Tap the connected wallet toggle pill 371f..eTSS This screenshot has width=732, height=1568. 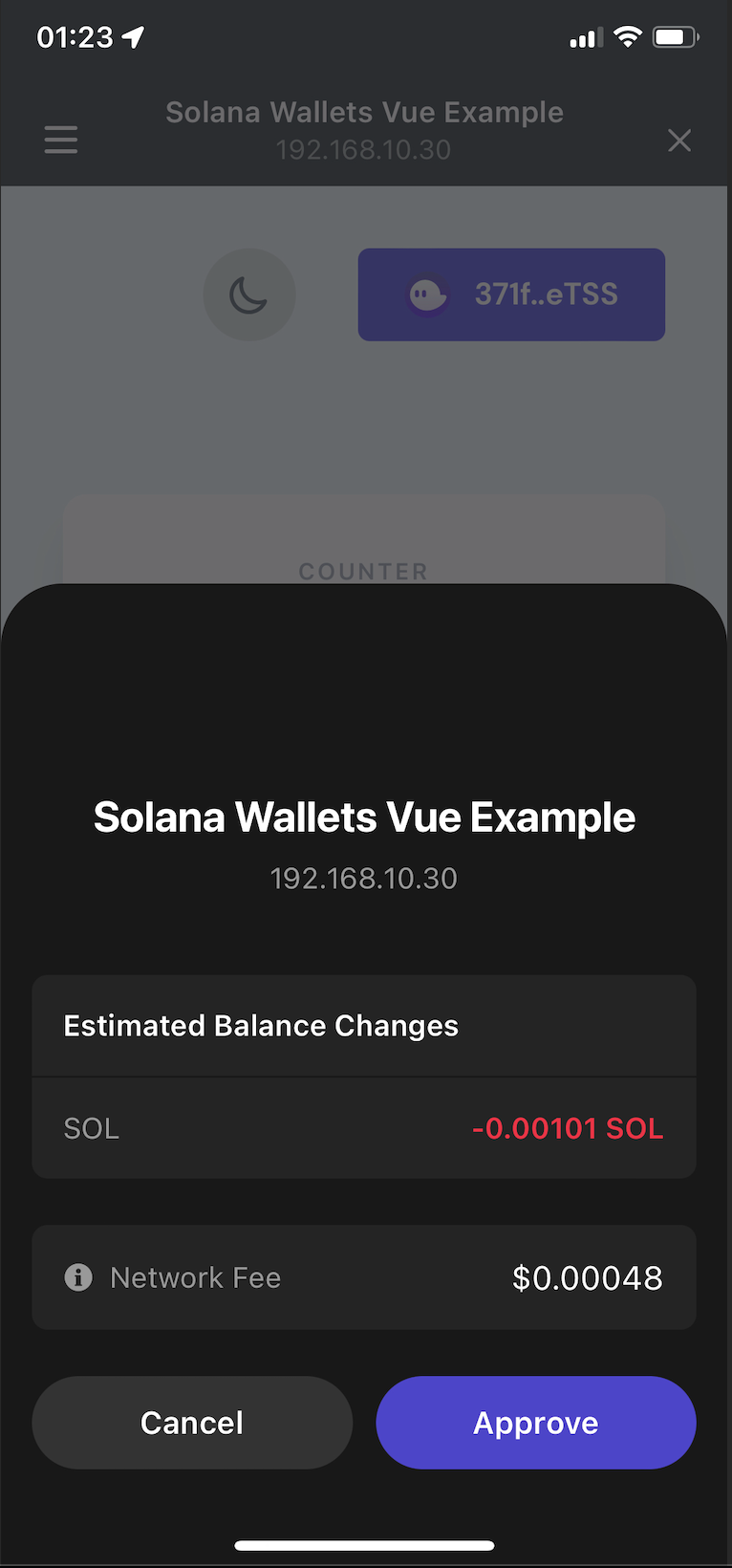coord(511,294)
